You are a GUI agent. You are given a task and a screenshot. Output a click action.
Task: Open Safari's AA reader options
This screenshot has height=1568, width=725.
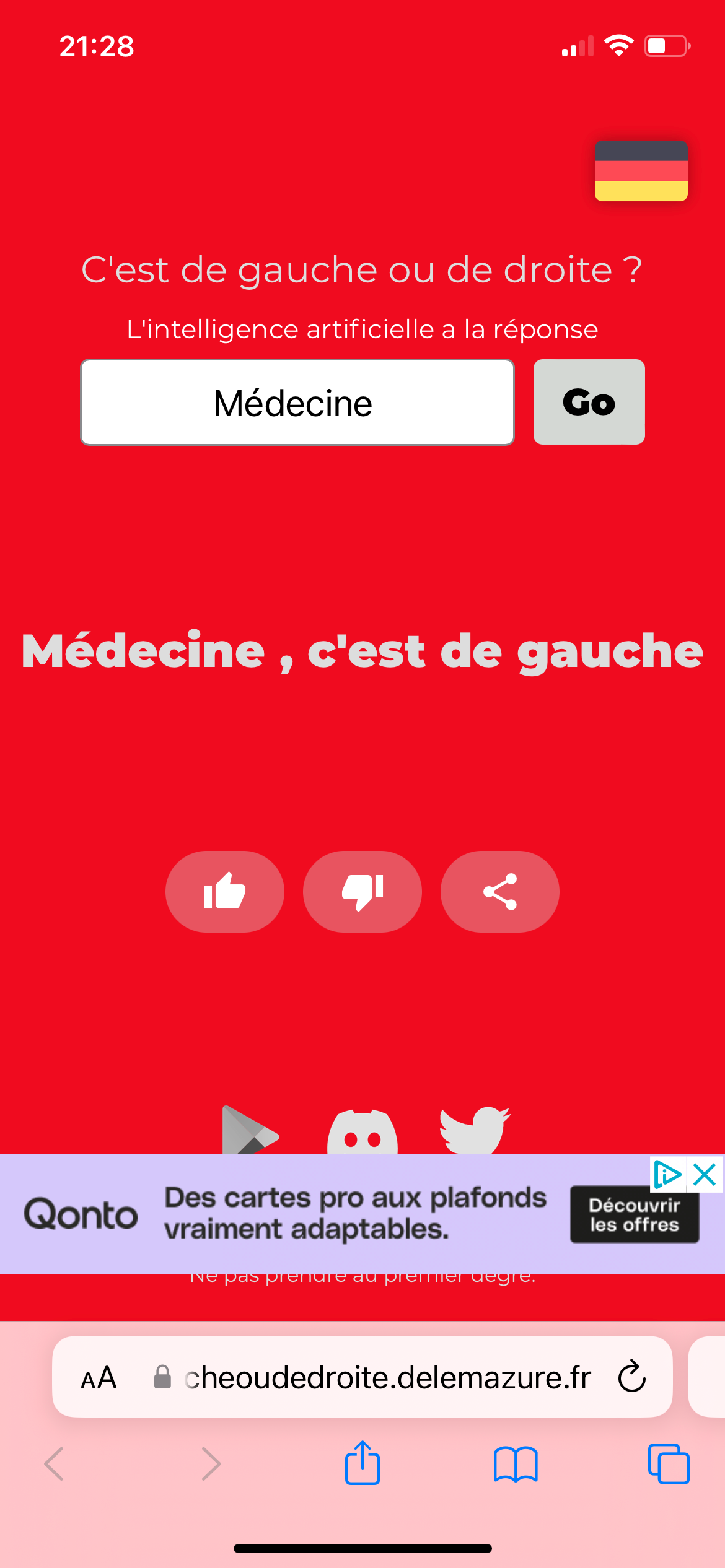click(99, 1378)
